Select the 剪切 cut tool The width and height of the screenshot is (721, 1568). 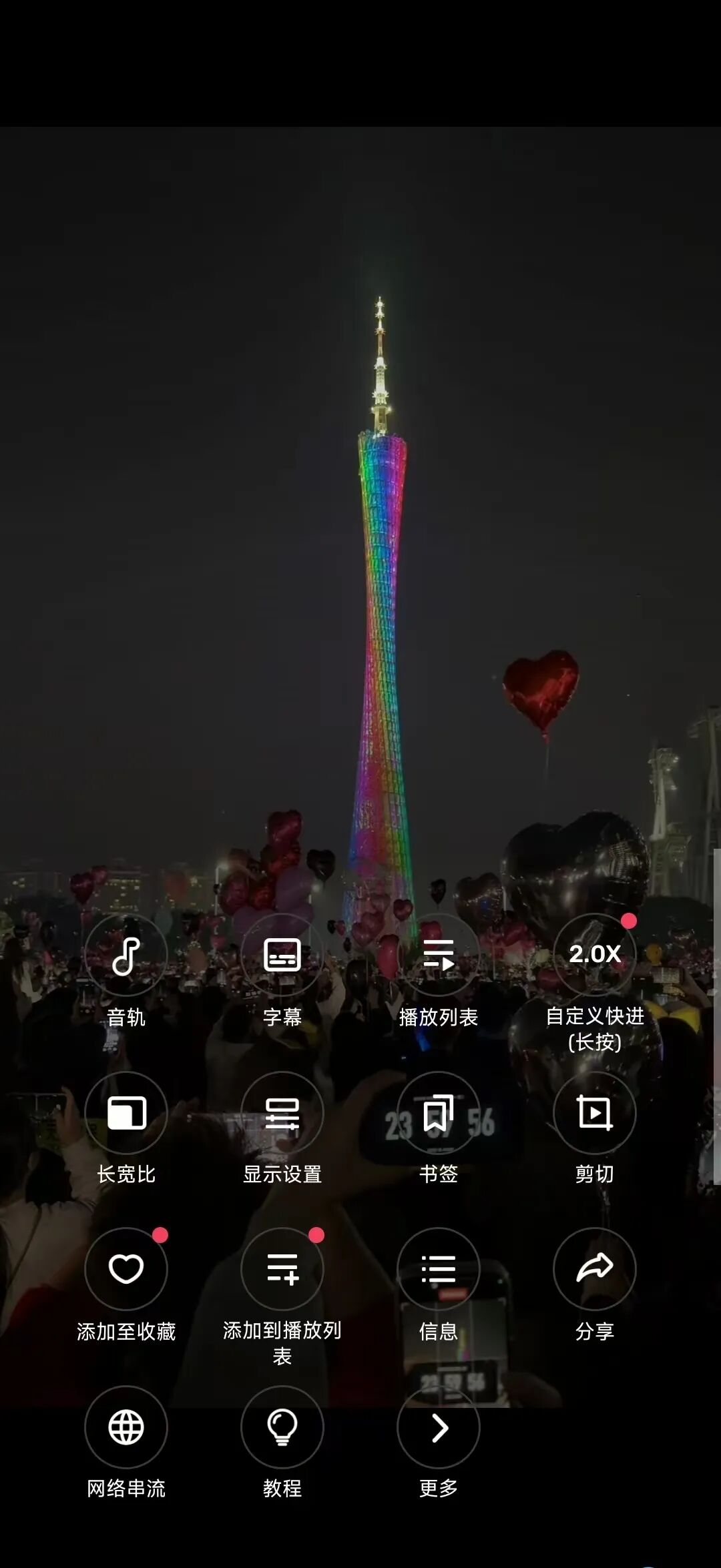(x=594, y=1113)
